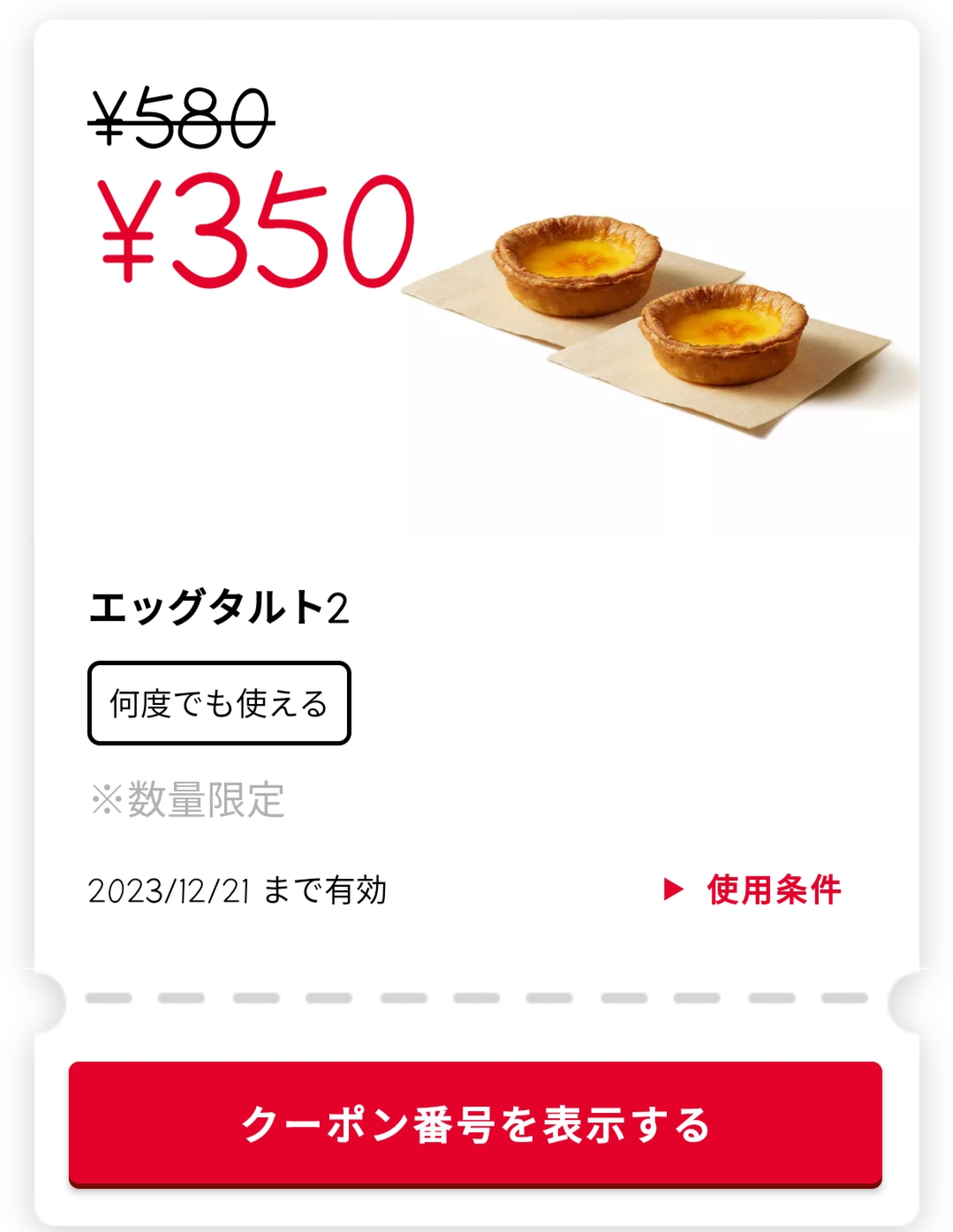This screenshot has width=953, height=1232.
Task: Open 使用条件 usage conditions
Action: (x=754, y=889)
